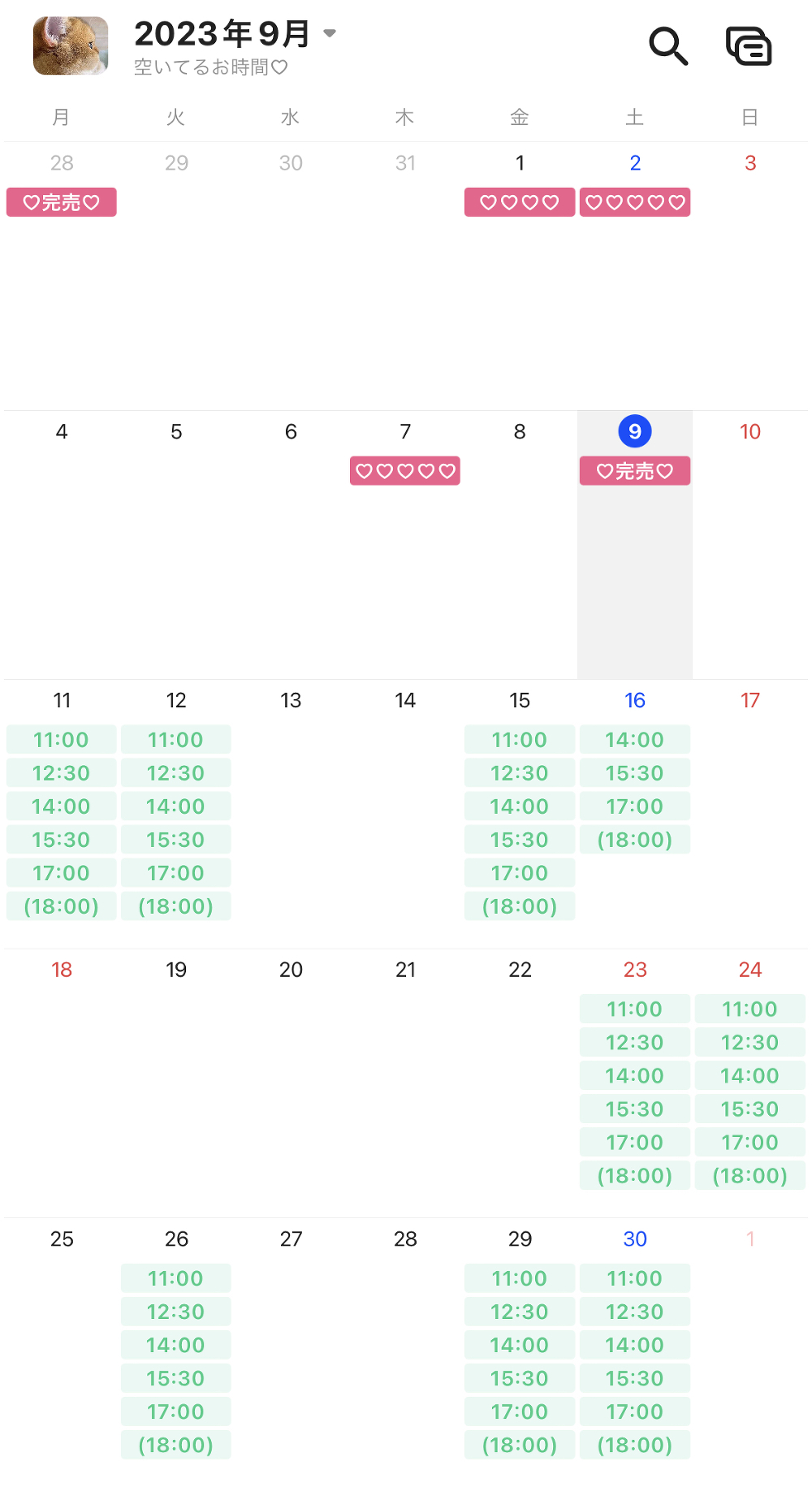Tap the calendar profile picture
The width and height of the screenshot is (812, 1487).
point(71,45)
